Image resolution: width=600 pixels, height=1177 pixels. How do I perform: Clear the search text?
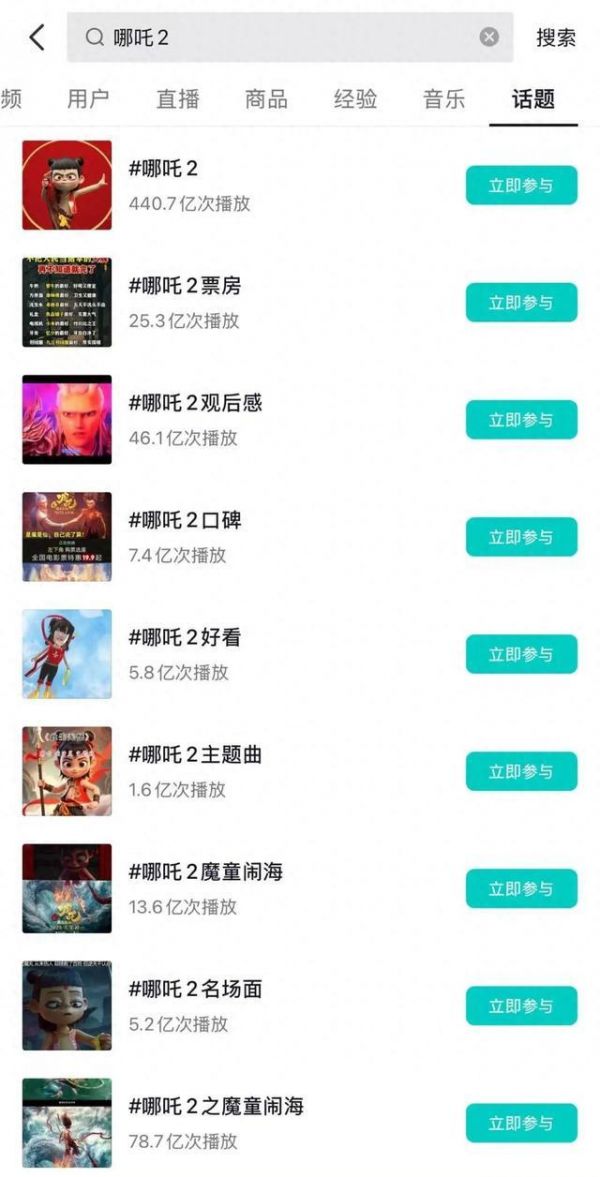(x=489, y=38)
